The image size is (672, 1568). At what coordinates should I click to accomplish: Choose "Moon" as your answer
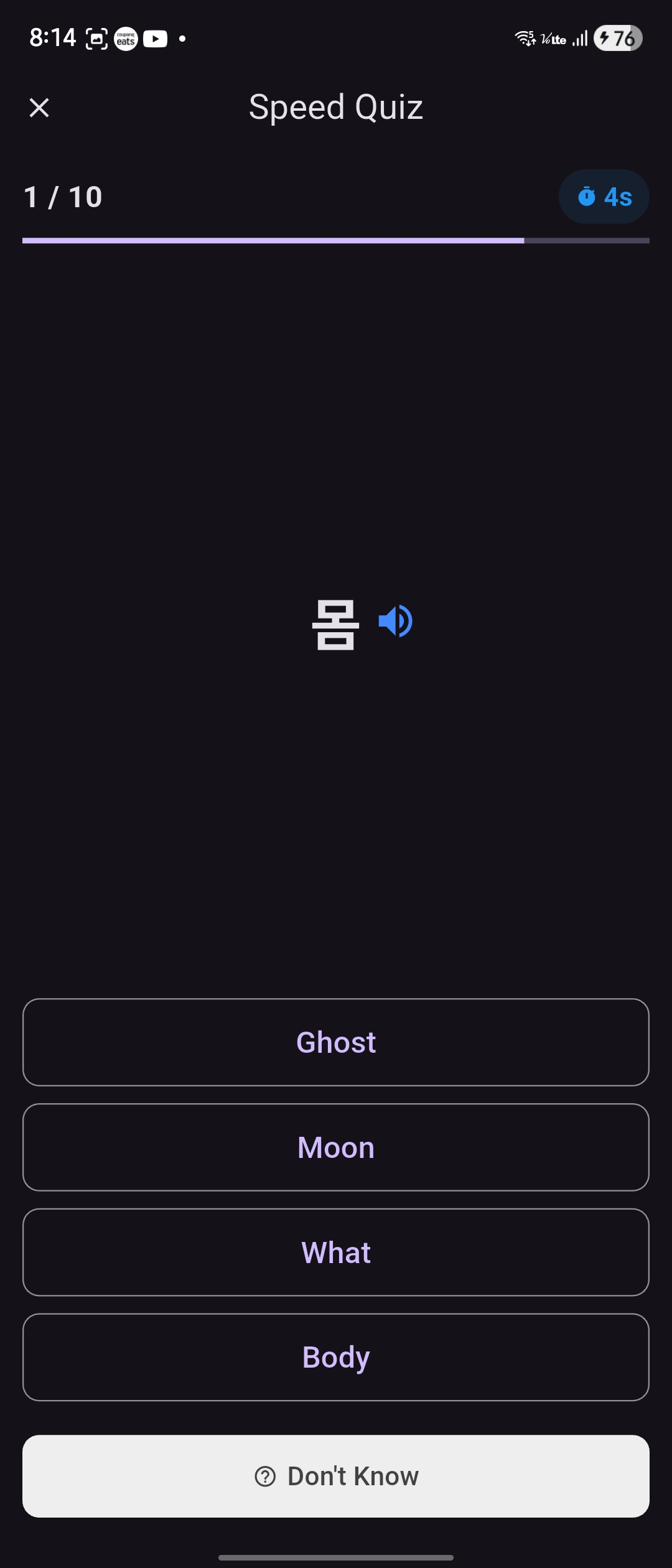pos(336,1147)
